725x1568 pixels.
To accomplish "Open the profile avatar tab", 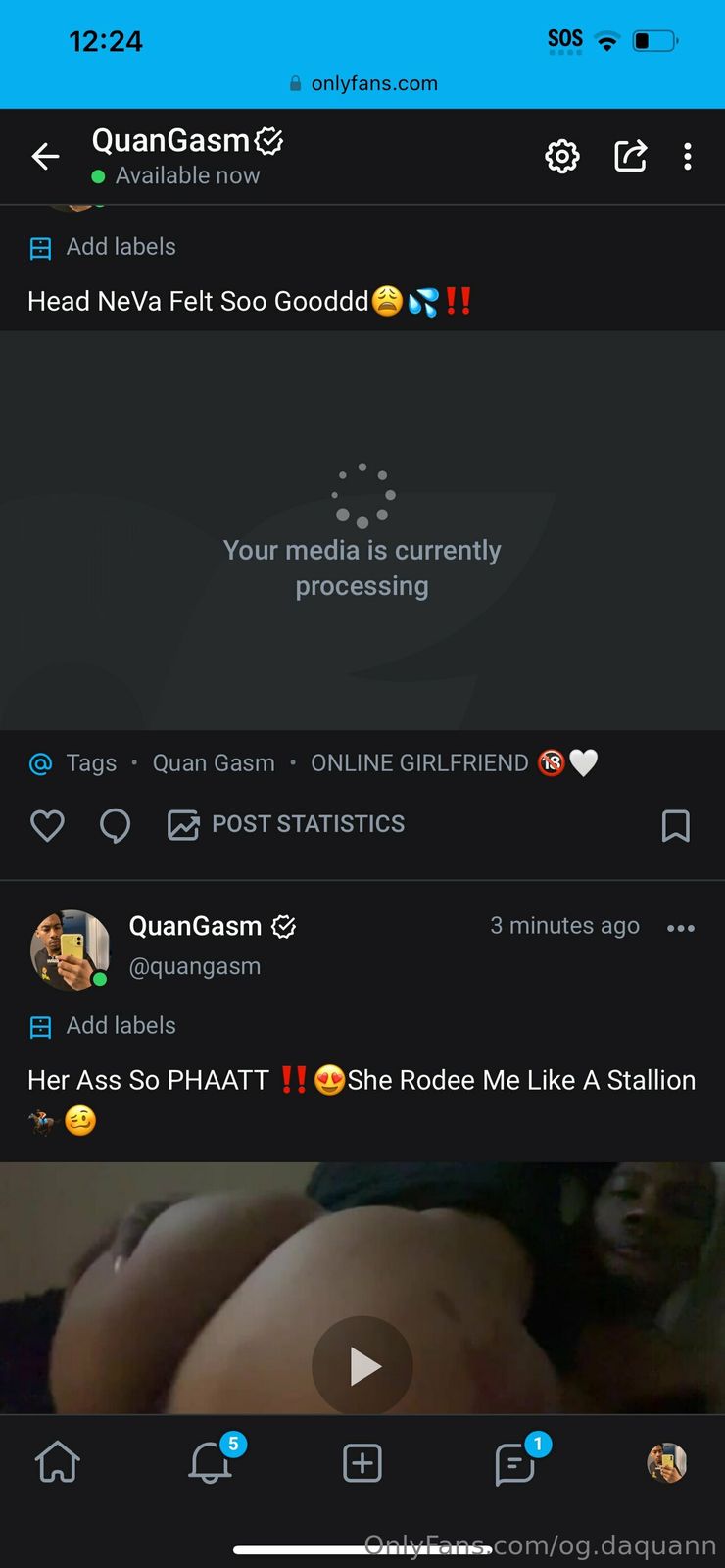I will (x=667, y=1463).
